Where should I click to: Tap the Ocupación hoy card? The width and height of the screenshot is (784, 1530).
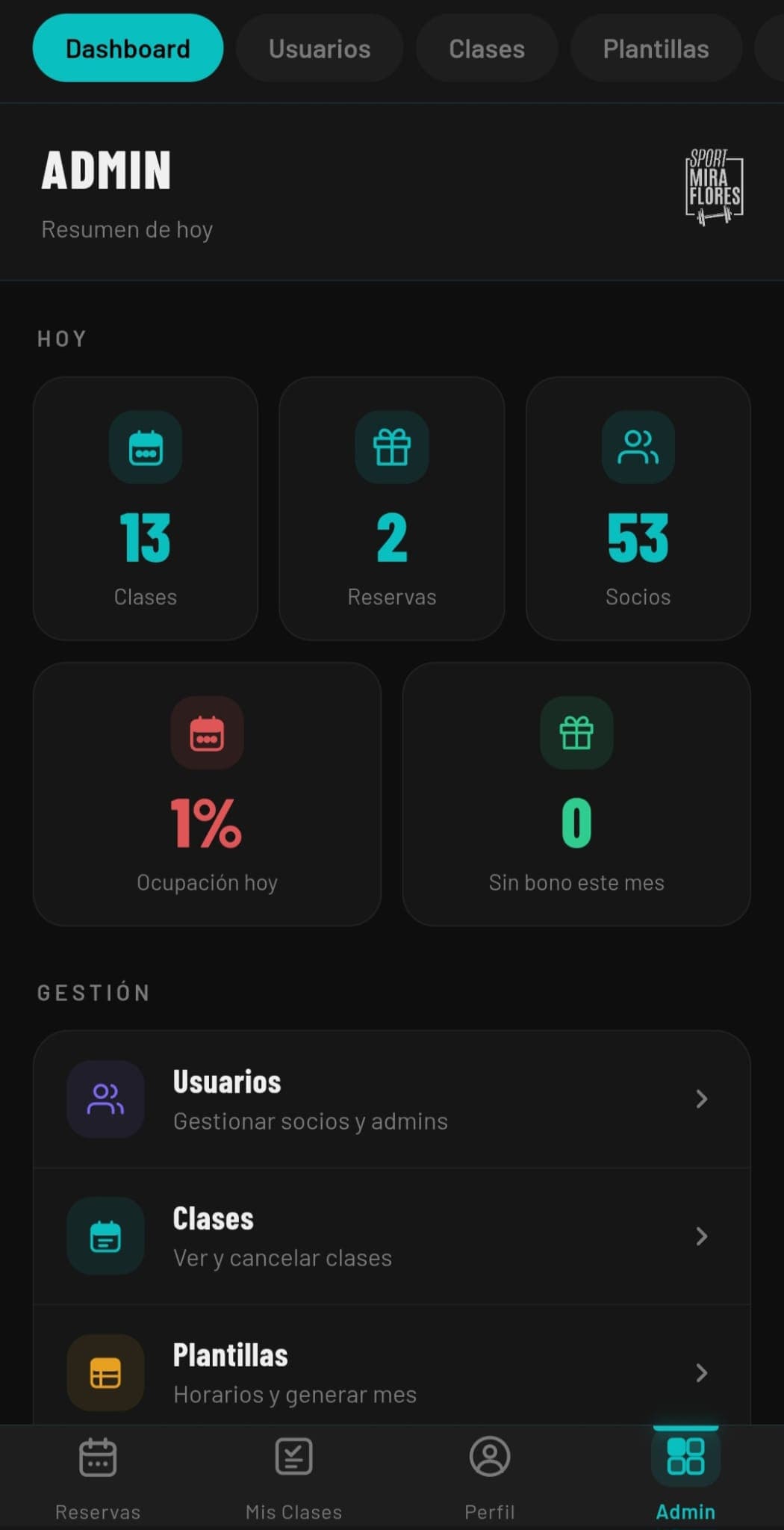[208, 794]
